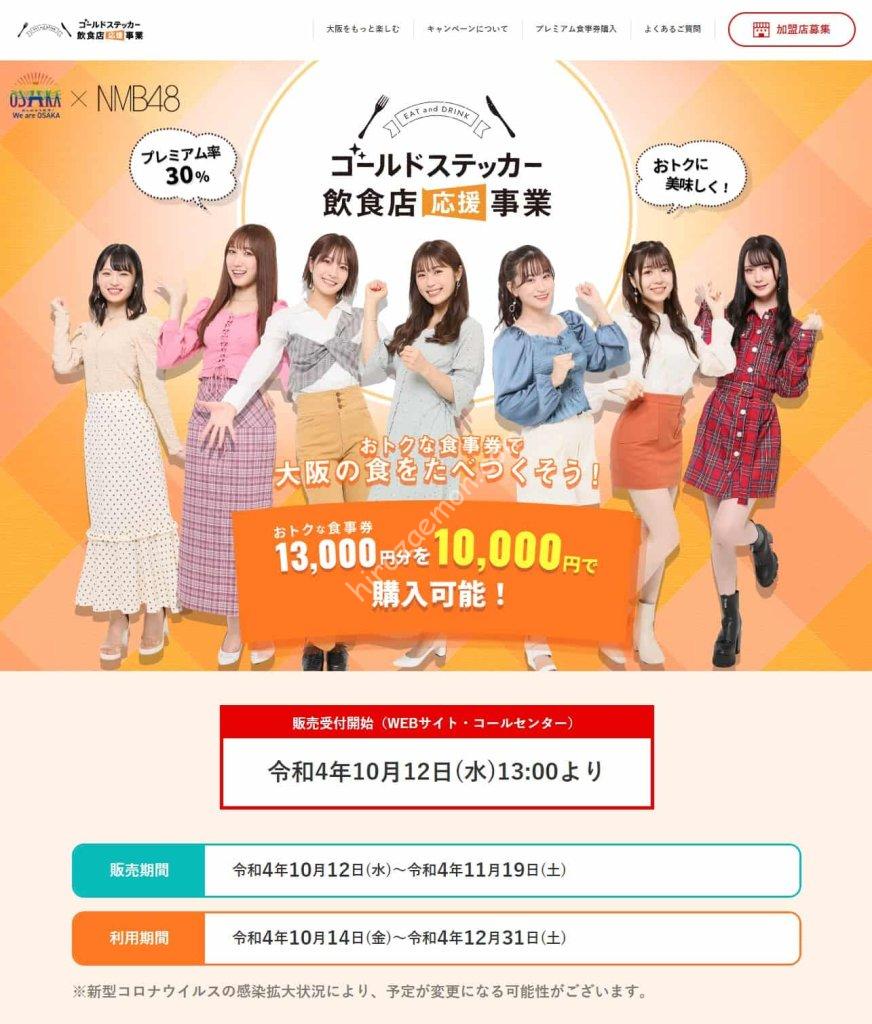Image resolution: width=872 pixels, height=1024 pixels.
Task: Tap the ゴールドステッカー飲食店応援事業 header logo
Action: click(x=81, y=29)
